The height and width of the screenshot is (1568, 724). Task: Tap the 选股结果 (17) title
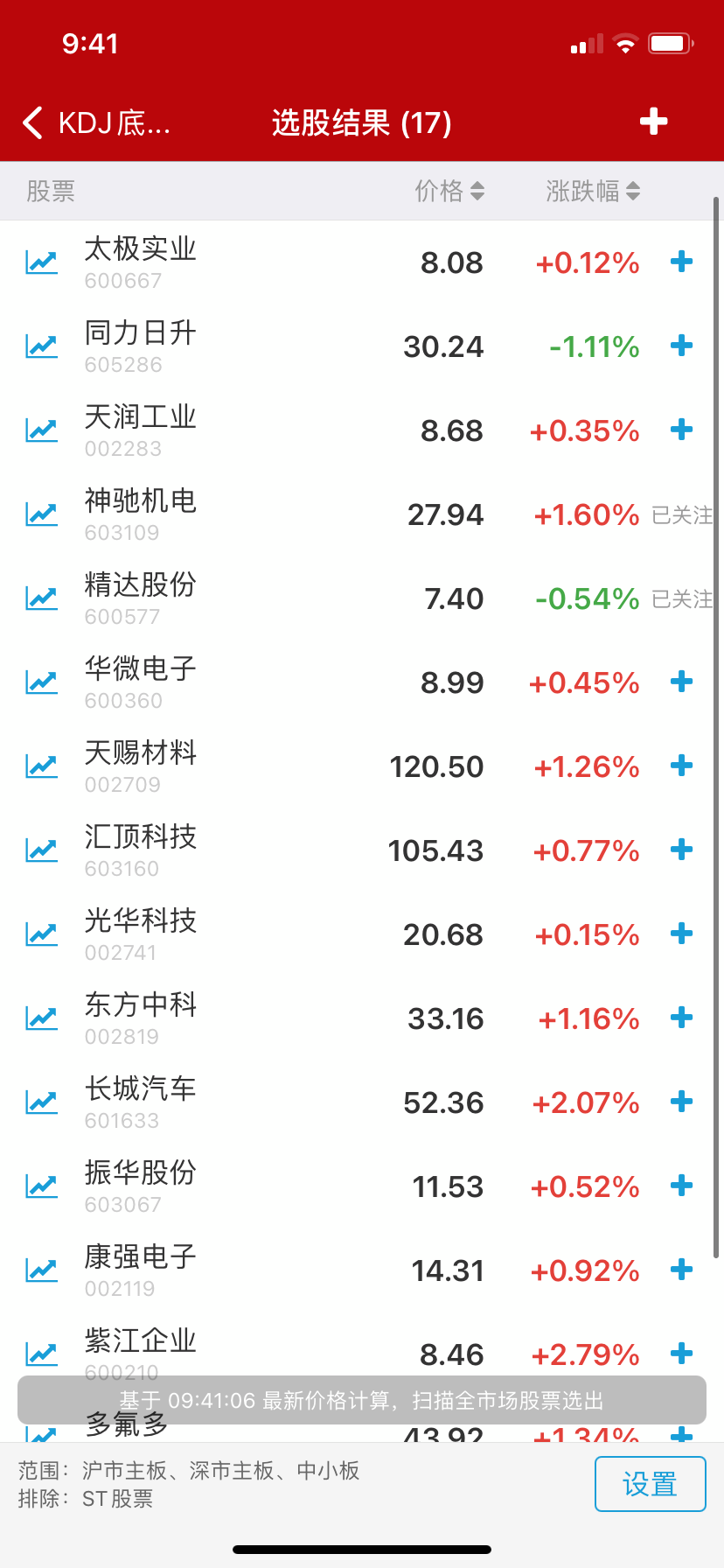point(362,123)
